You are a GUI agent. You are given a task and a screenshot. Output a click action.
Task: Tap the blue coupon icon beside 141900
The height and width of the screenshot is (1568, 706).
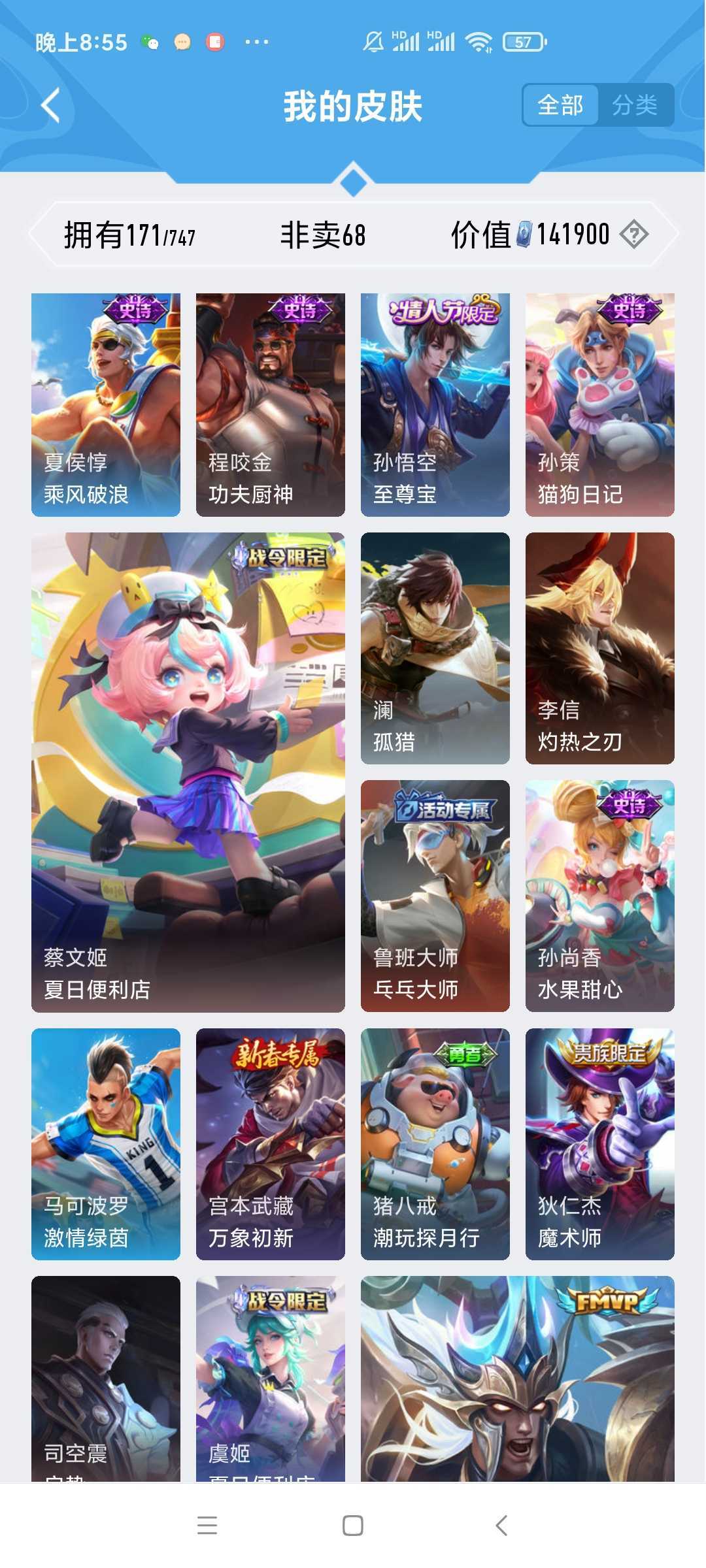pyautogui.click(x=523, y=234)
